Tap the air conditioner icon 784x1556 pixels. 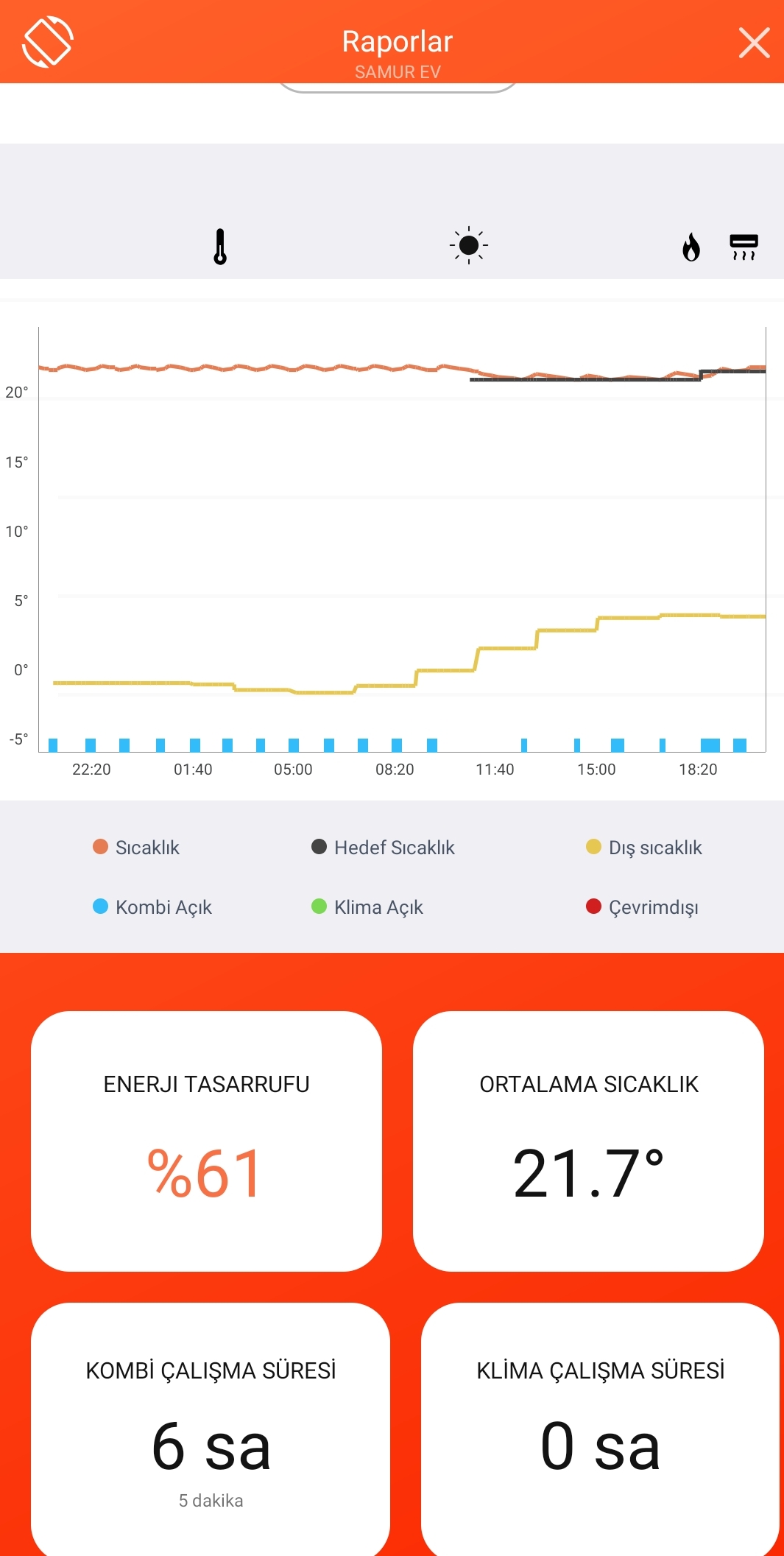pyautogui.click(x=744, y=247)
